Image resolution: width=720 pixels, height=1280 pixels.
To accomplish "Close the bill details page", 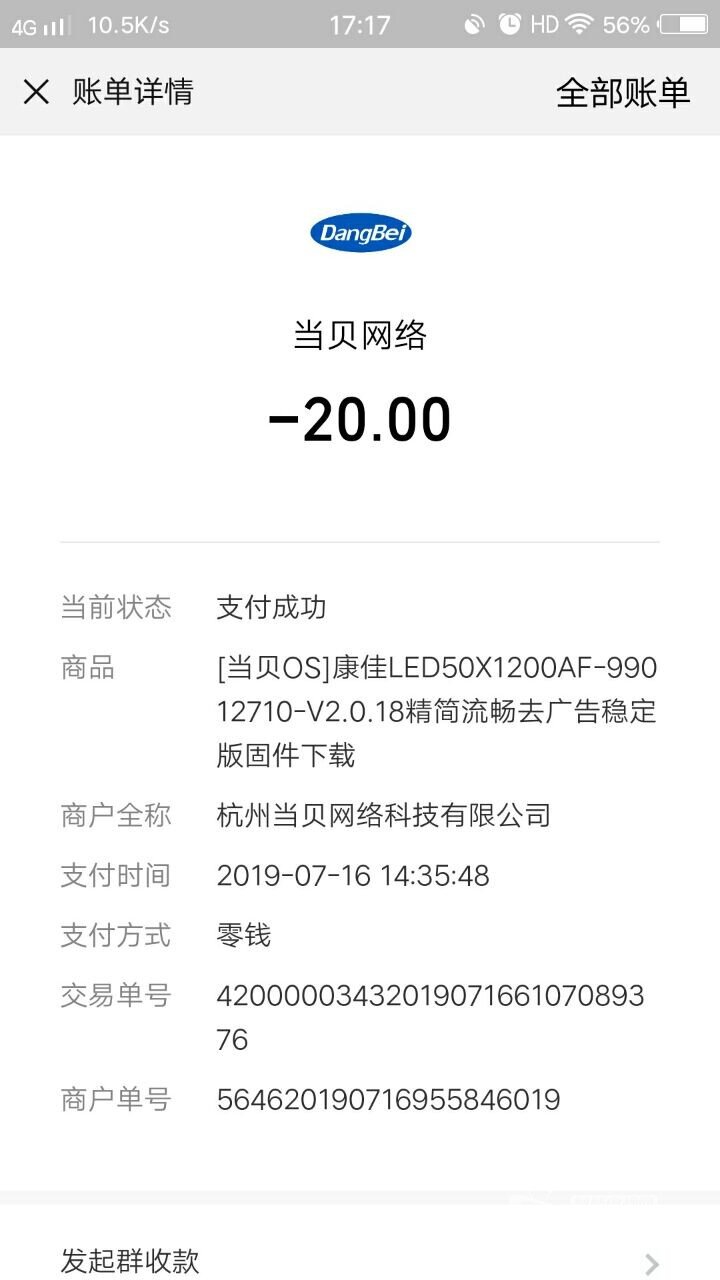I will click(36, 92).
